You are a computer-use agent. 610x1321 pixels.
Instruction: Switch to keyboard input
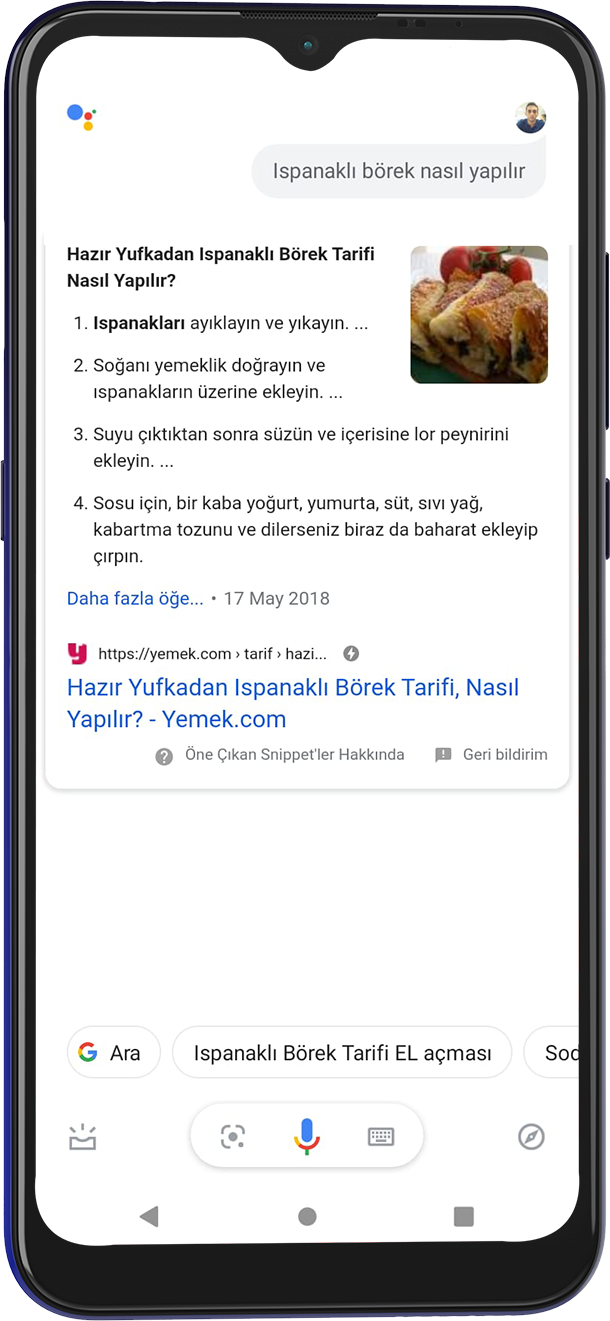pos(381,1137)
